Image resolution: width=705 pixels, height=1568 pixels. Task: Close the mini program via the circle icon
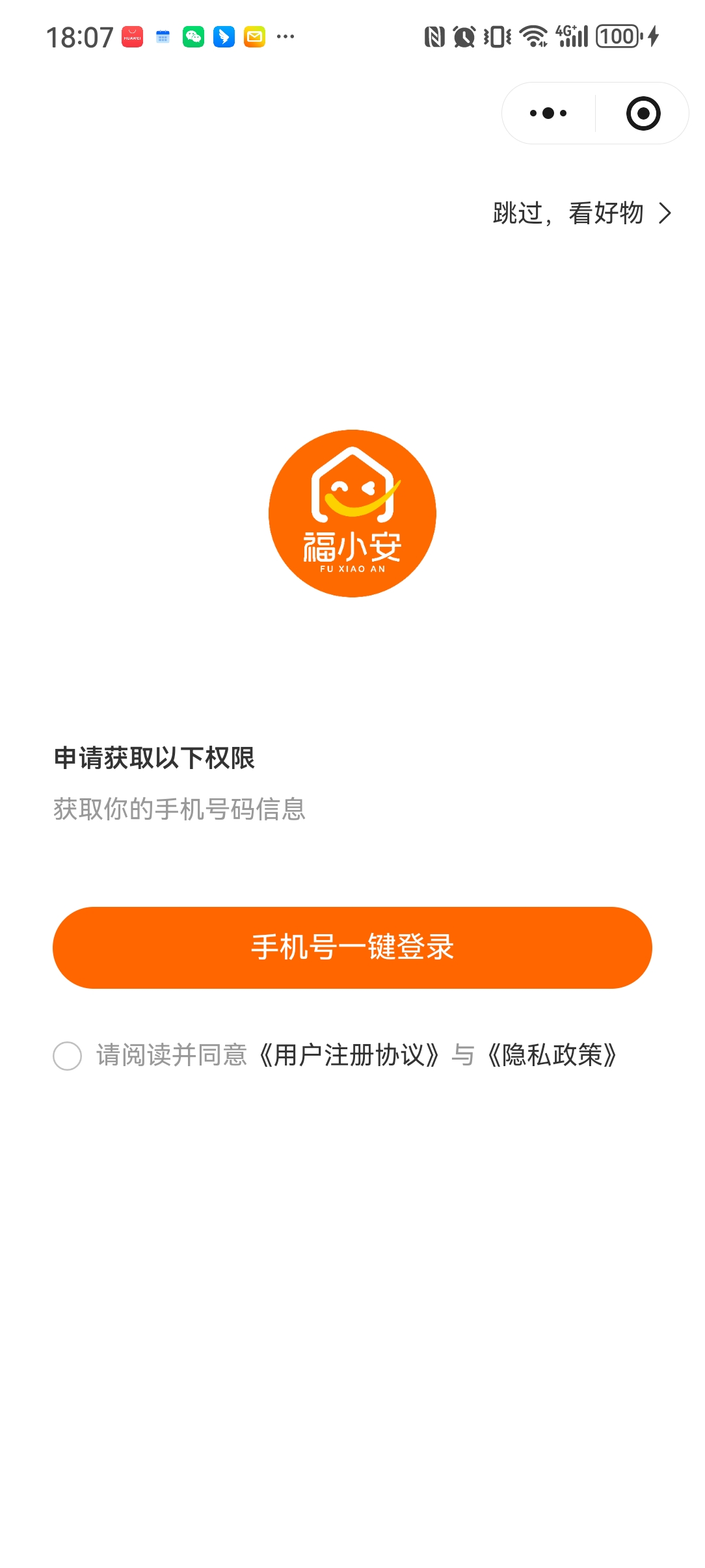tap(643, 114)
